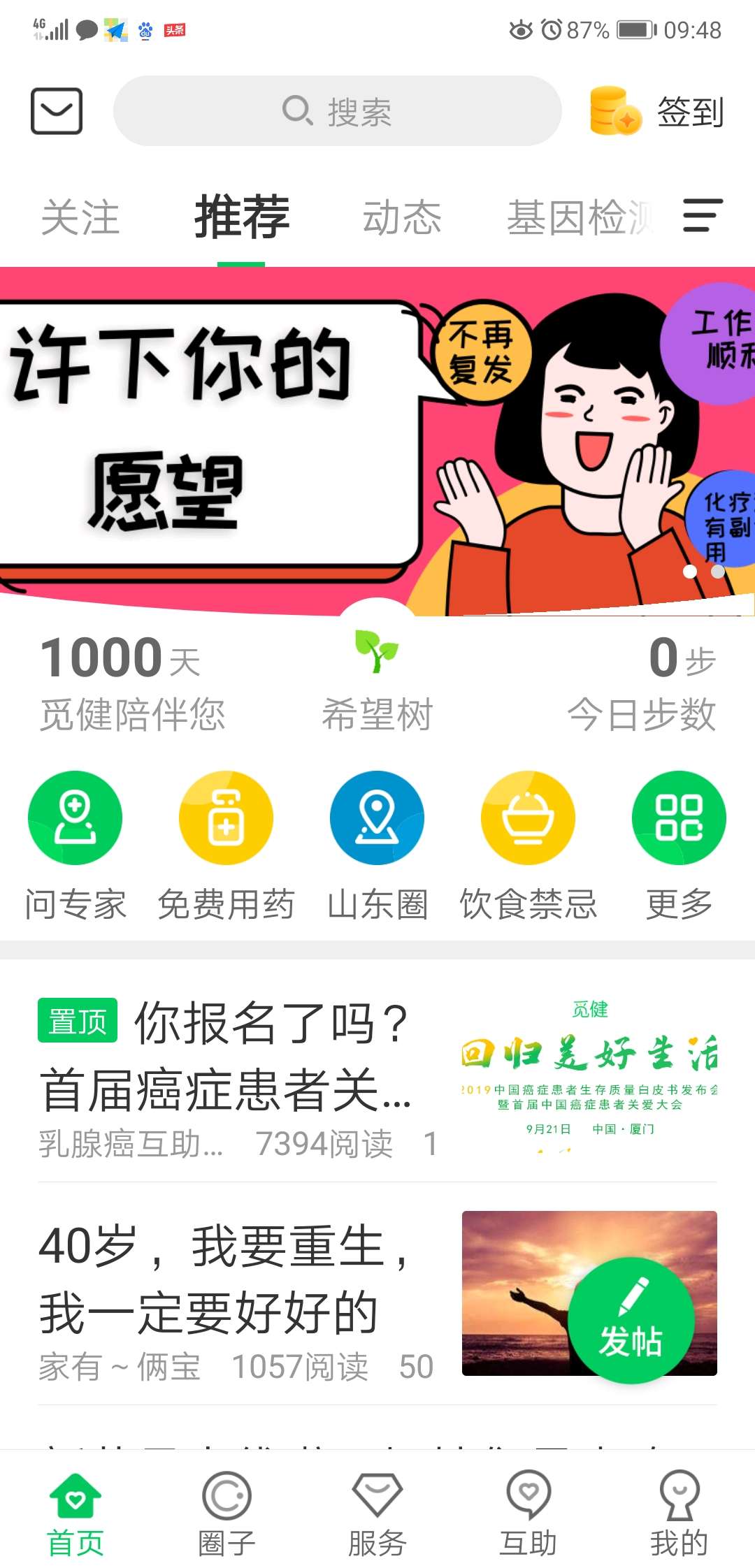The image size is (755, 1568).
Task: Open the 基因检测 gene testing tab
Action: click(x=580, y=217)
